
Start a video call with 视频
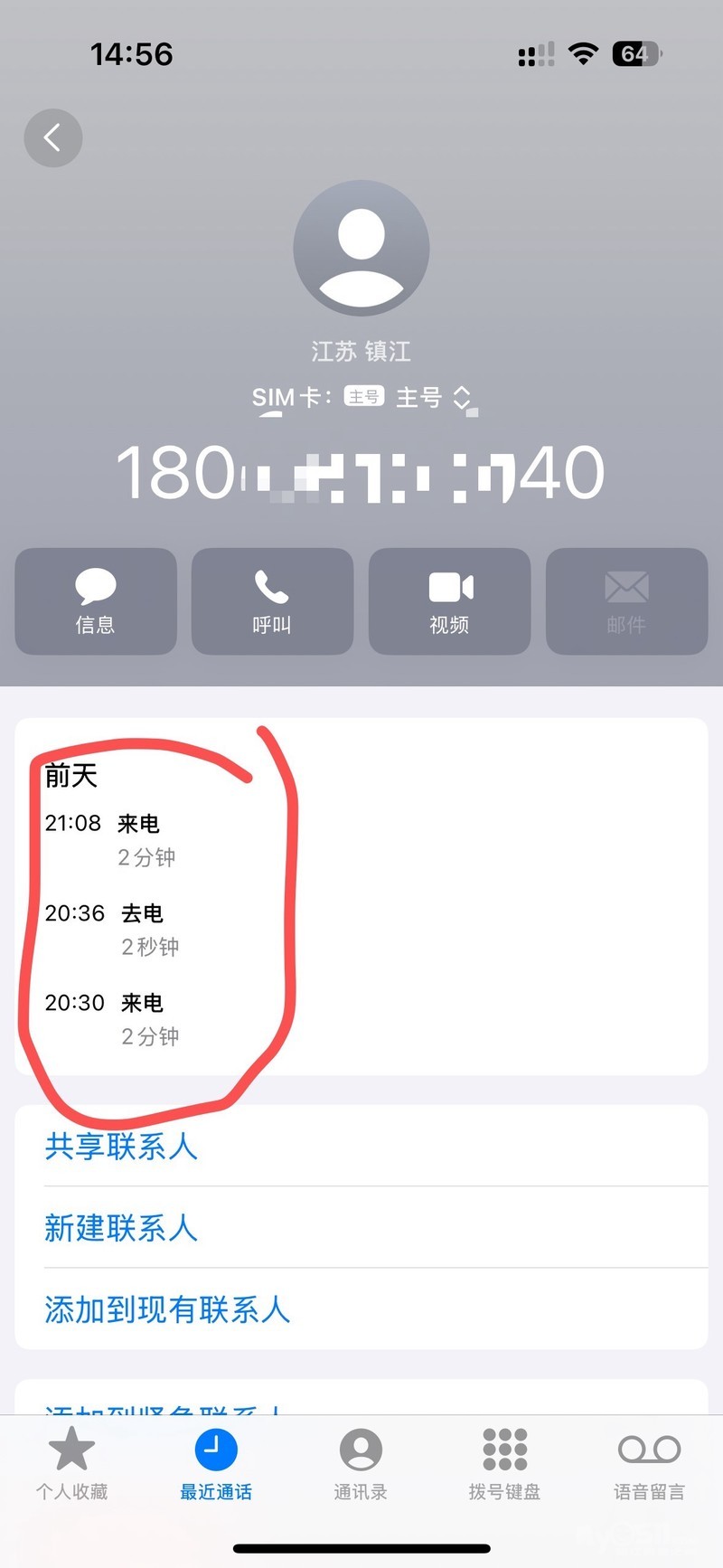pos(449,600)
